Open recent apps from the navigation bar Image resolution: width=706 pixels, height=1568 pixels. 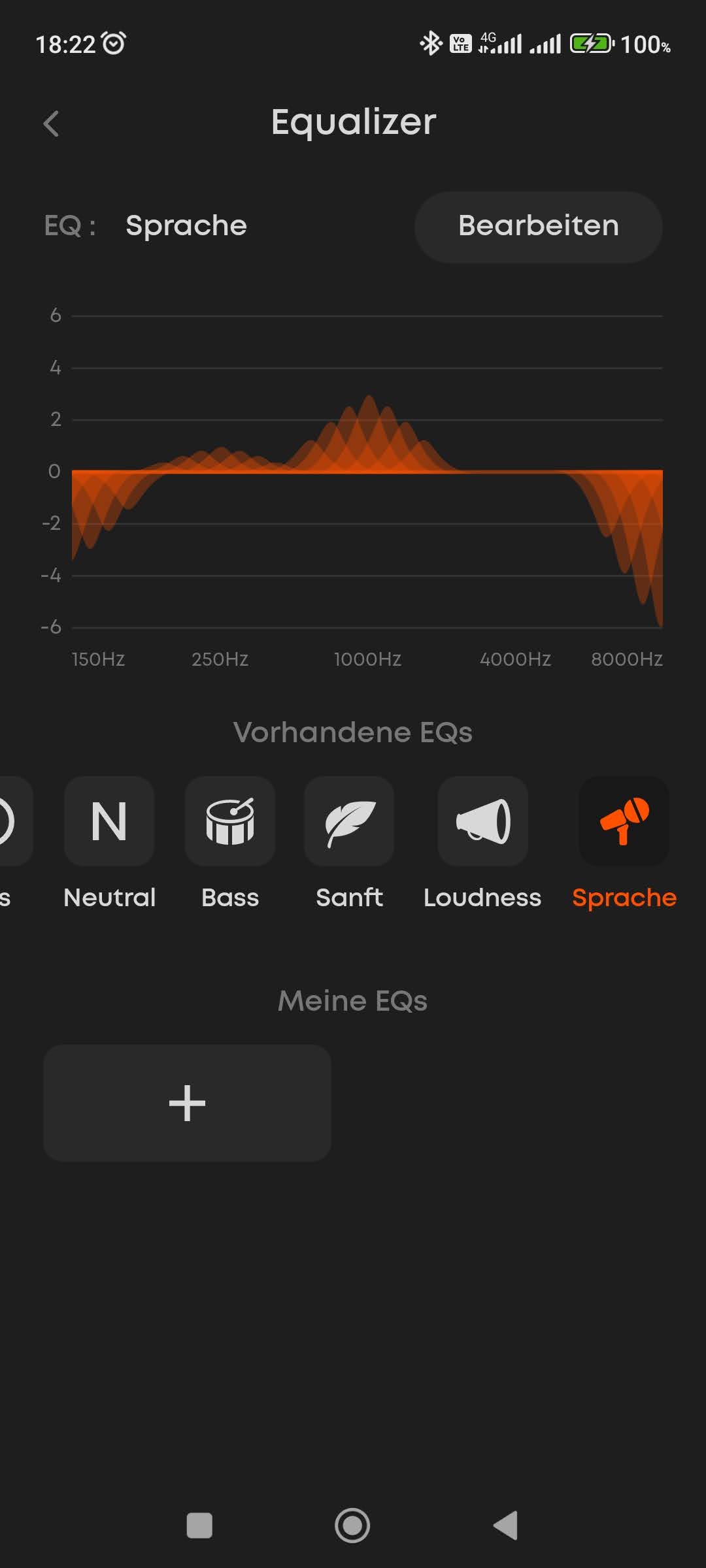click(199, 1526)
